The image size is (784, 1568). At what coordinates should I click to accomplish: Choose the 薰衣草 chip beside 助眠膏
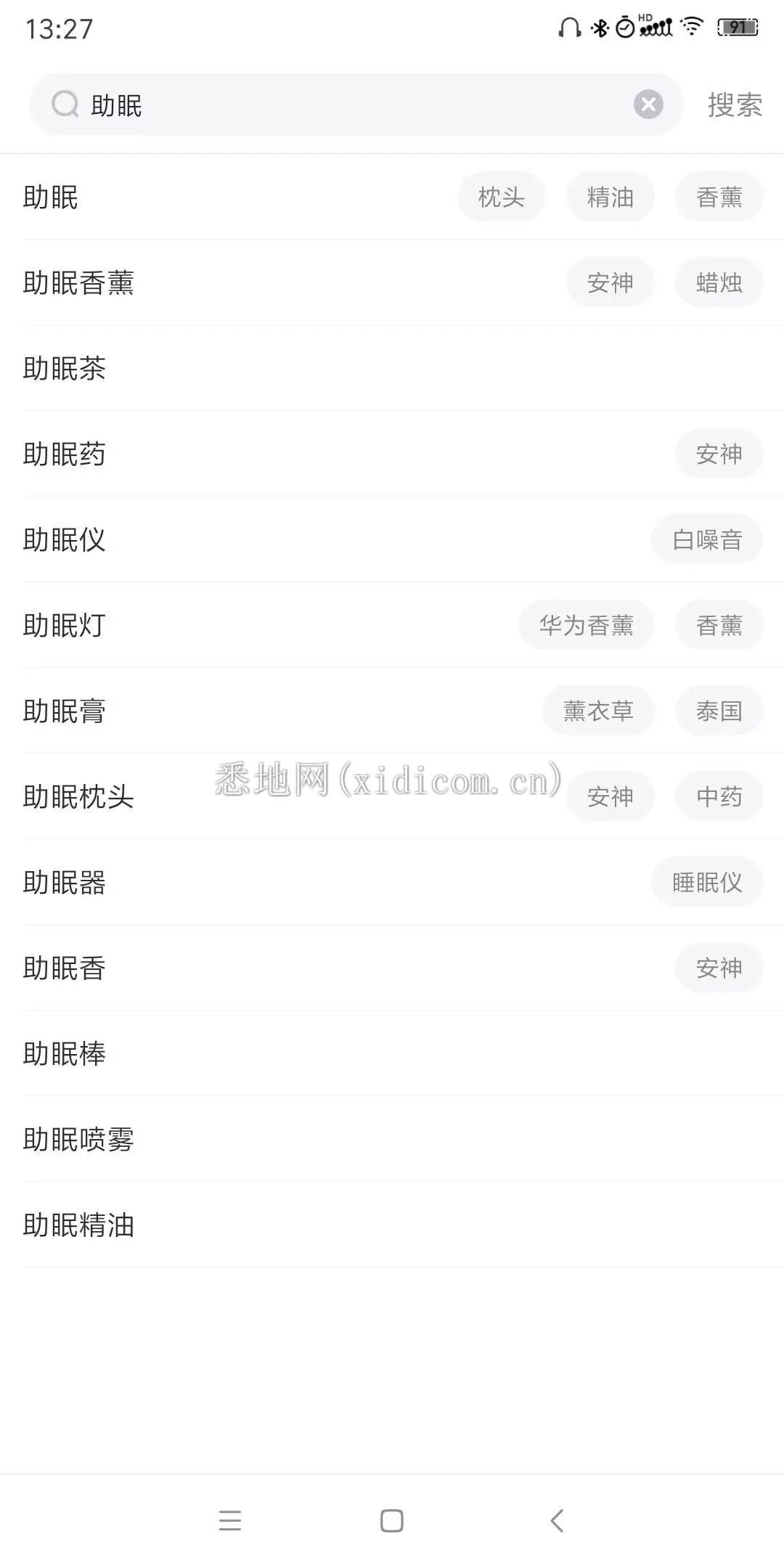point(598,711)
